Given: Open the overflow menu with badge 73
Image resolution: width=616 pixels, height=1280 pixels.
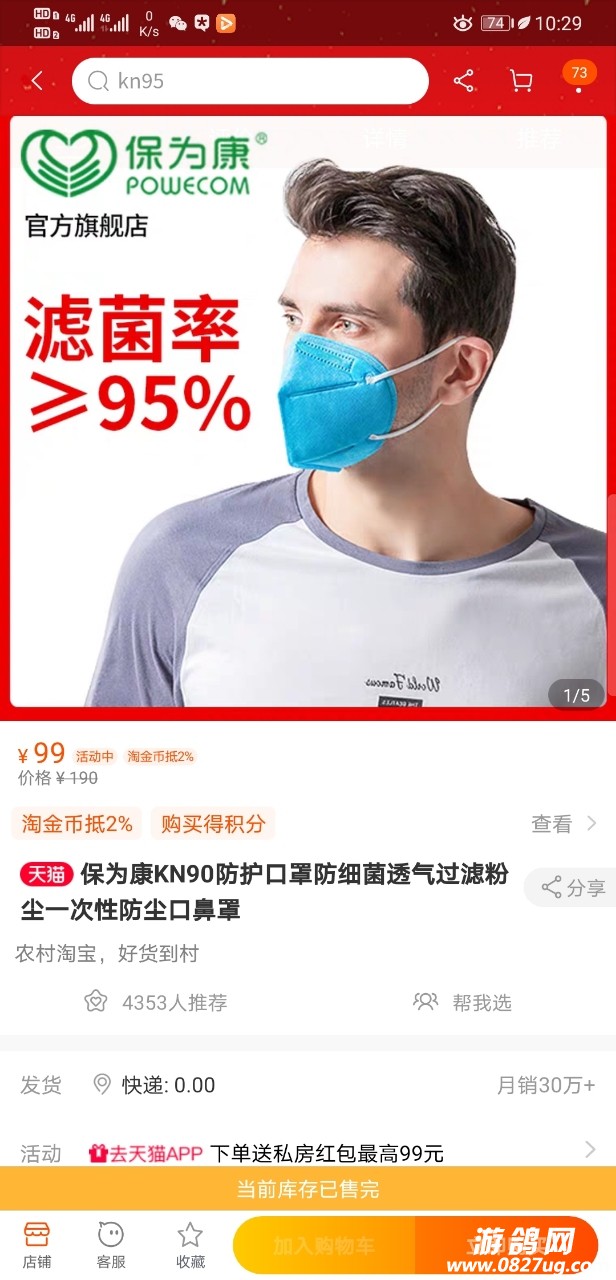Looking at the screenshot, I should pyautogui.click(x=579, y=79).
